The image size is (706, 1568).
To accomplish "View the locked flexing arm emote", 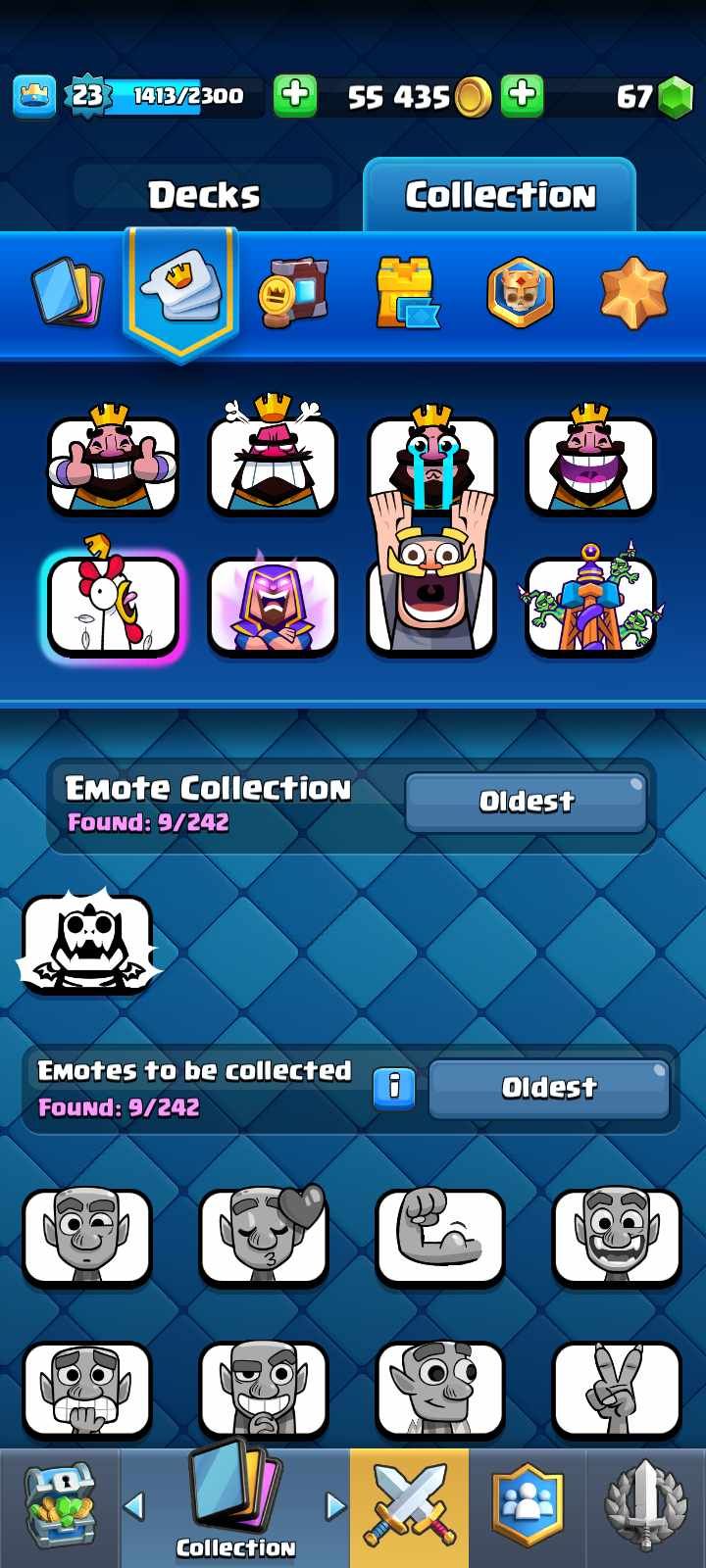I will (x=440, y=1236).
